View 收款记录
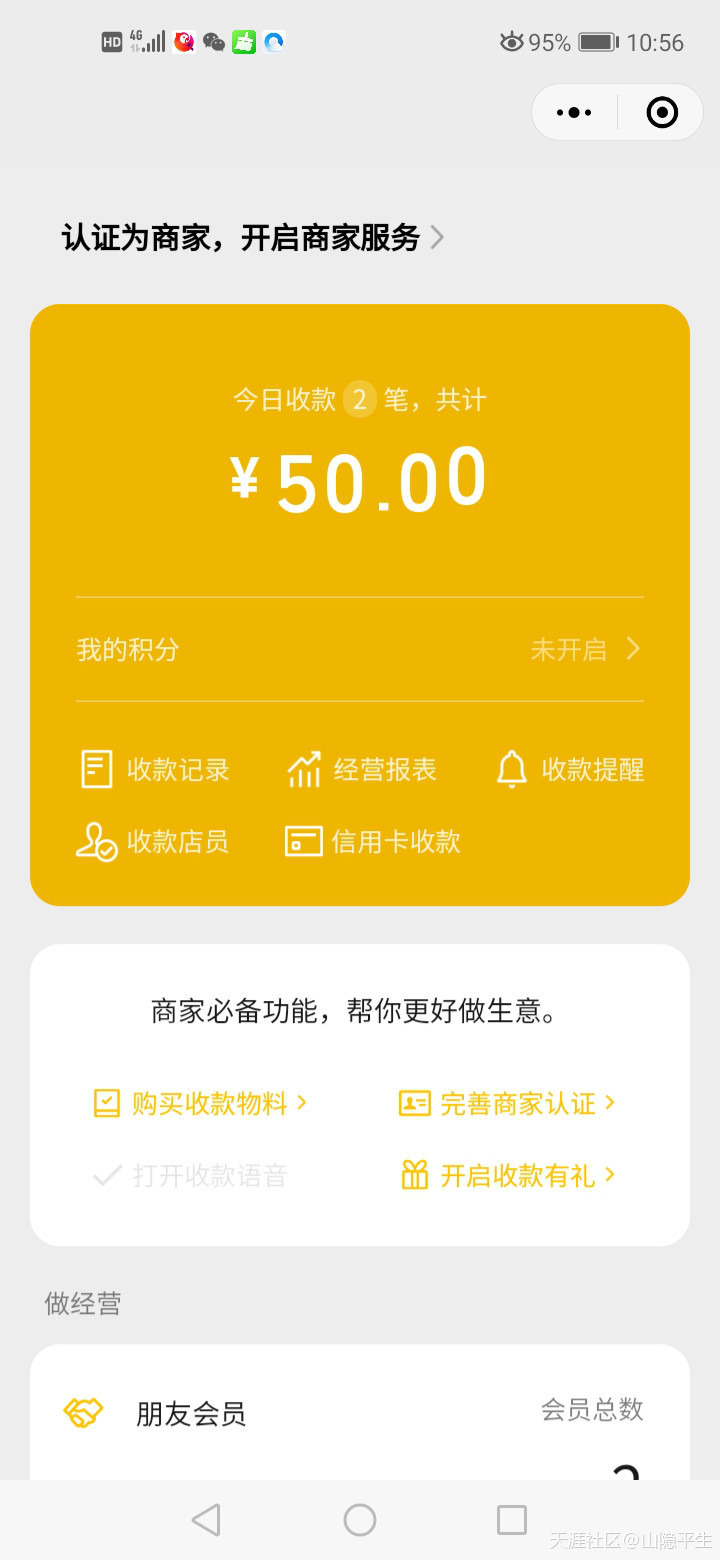The width and height of the screenshot is (720, 1560). (x=155, y=770)
